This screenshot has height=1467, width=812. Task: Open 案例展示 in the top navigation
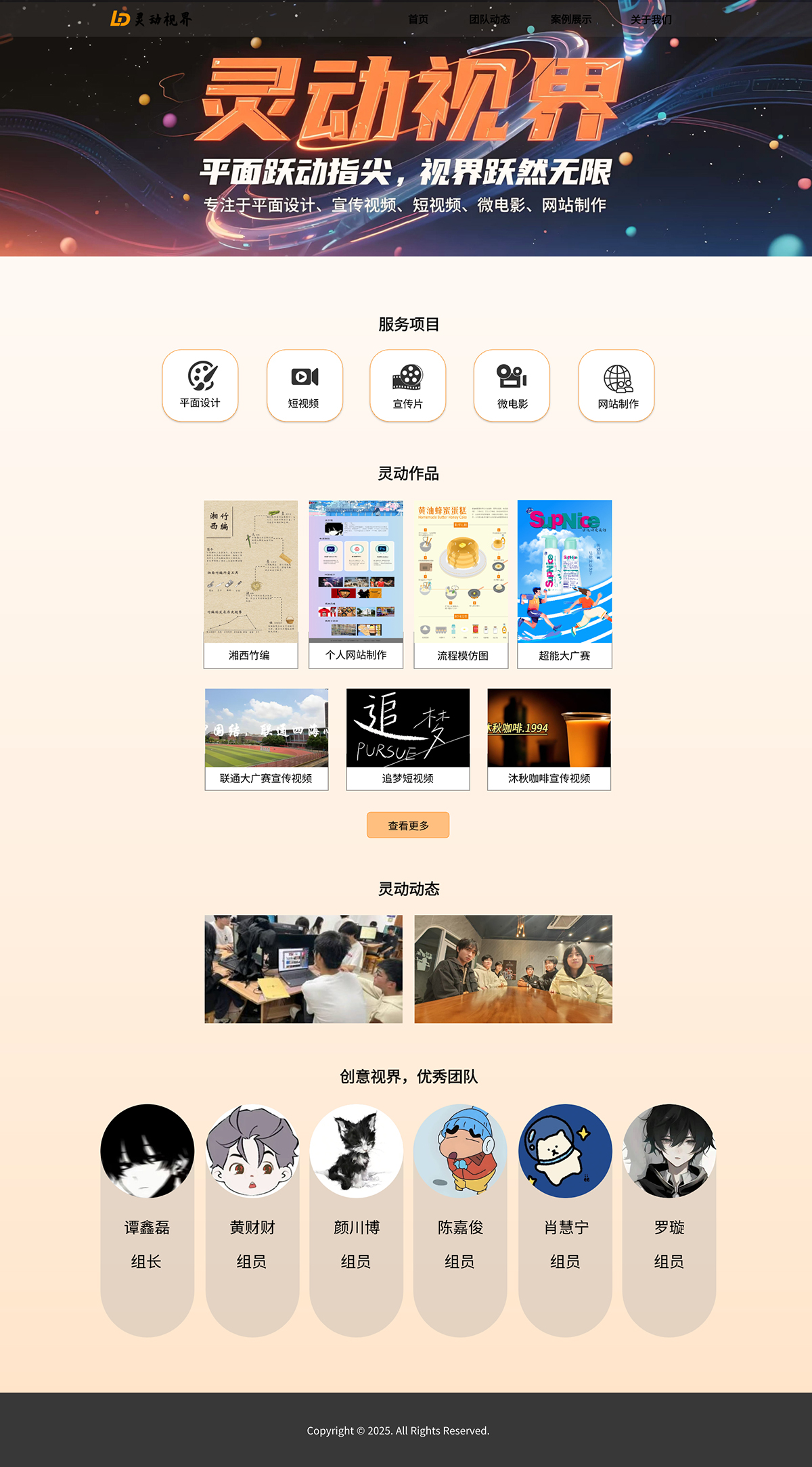click(x=570, y=19)
